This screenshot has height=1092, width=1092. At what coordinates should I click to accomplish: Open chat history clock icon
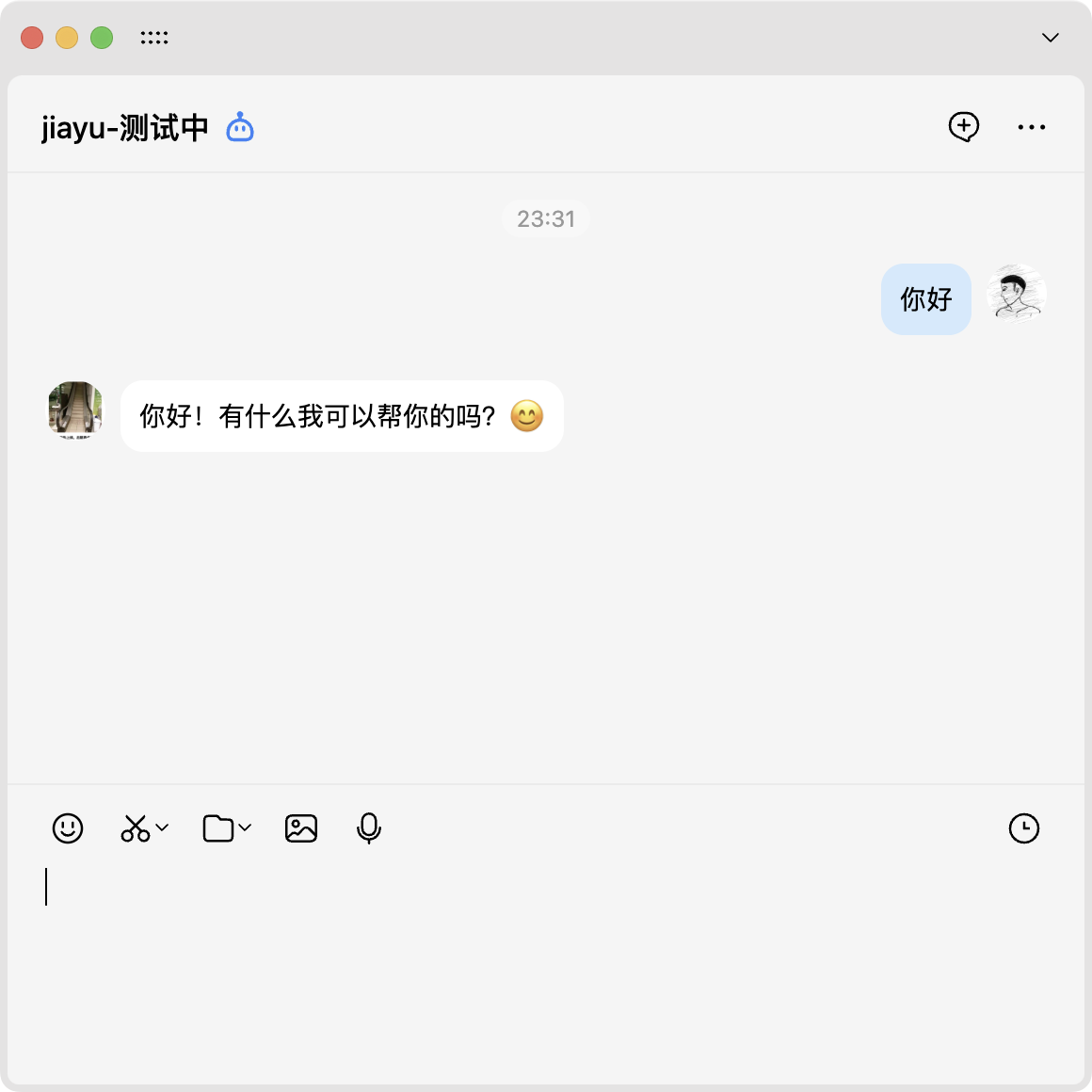1023,828
